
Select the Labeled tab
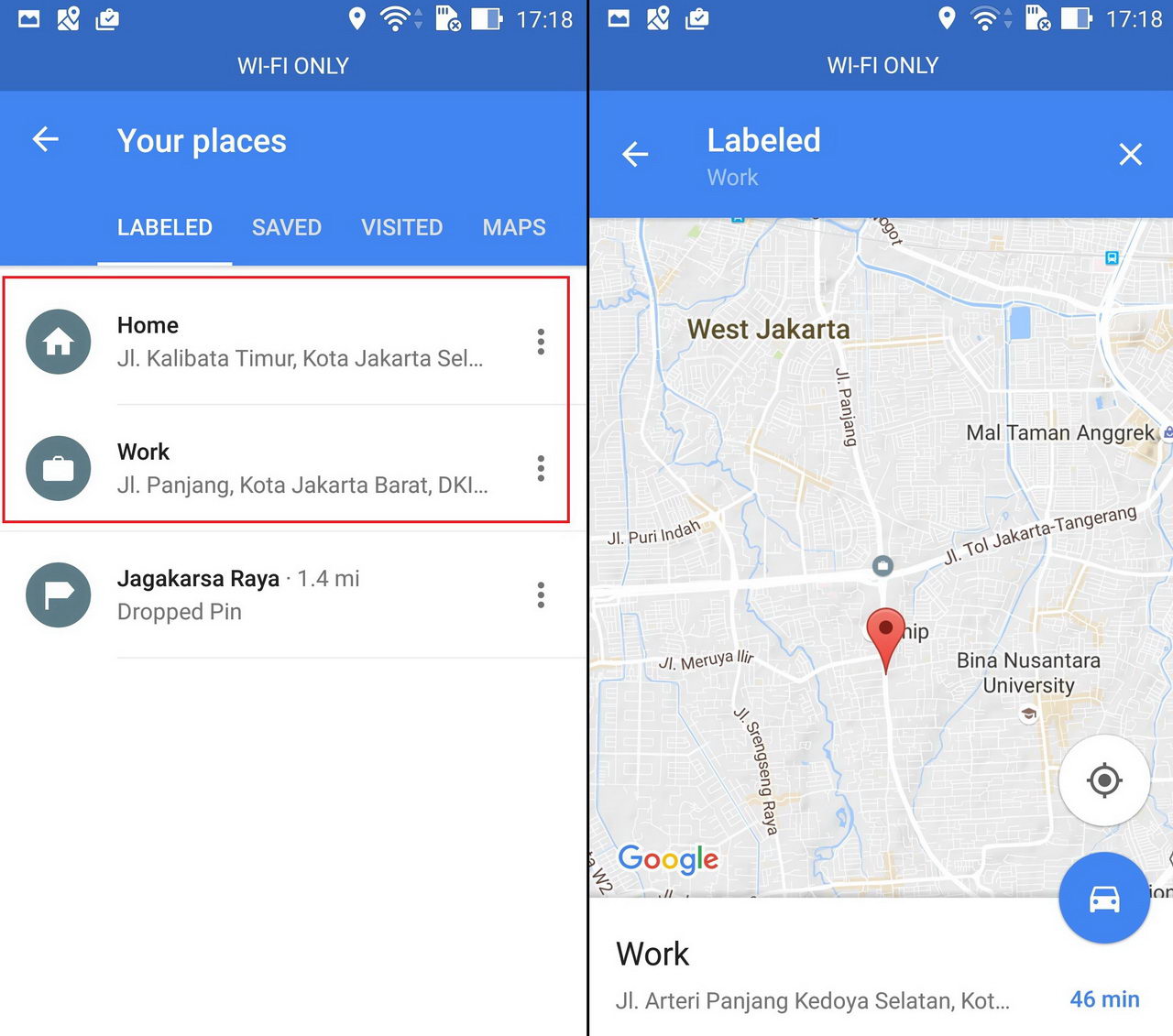pos(165,227)
